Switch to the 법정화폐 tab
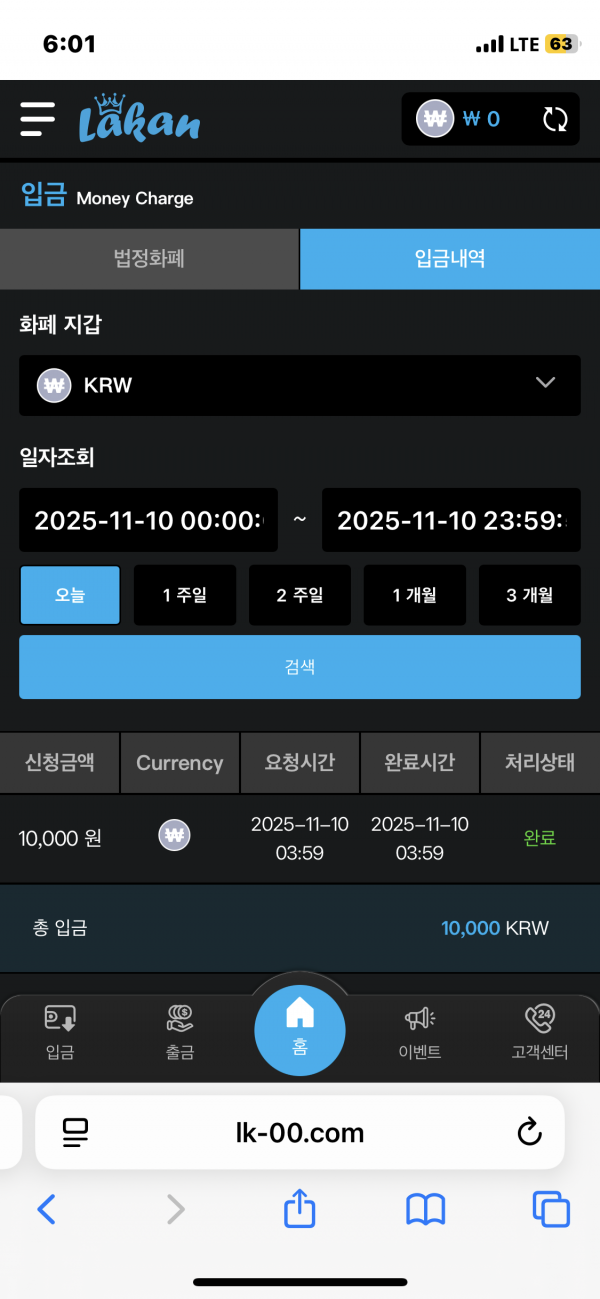 click(149, 259)
